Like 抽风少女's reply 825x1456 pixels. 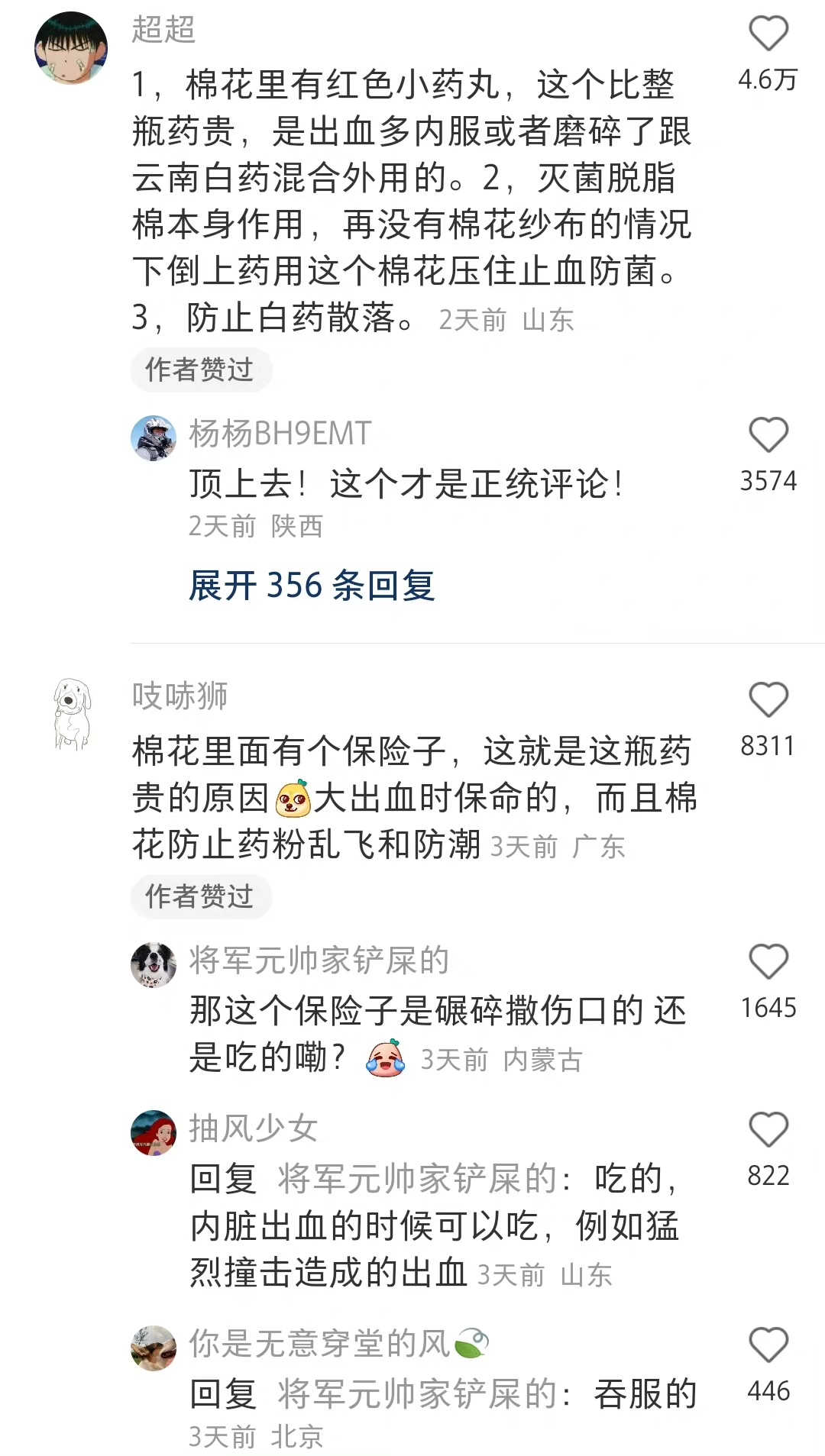click(x=768, y=1130)
